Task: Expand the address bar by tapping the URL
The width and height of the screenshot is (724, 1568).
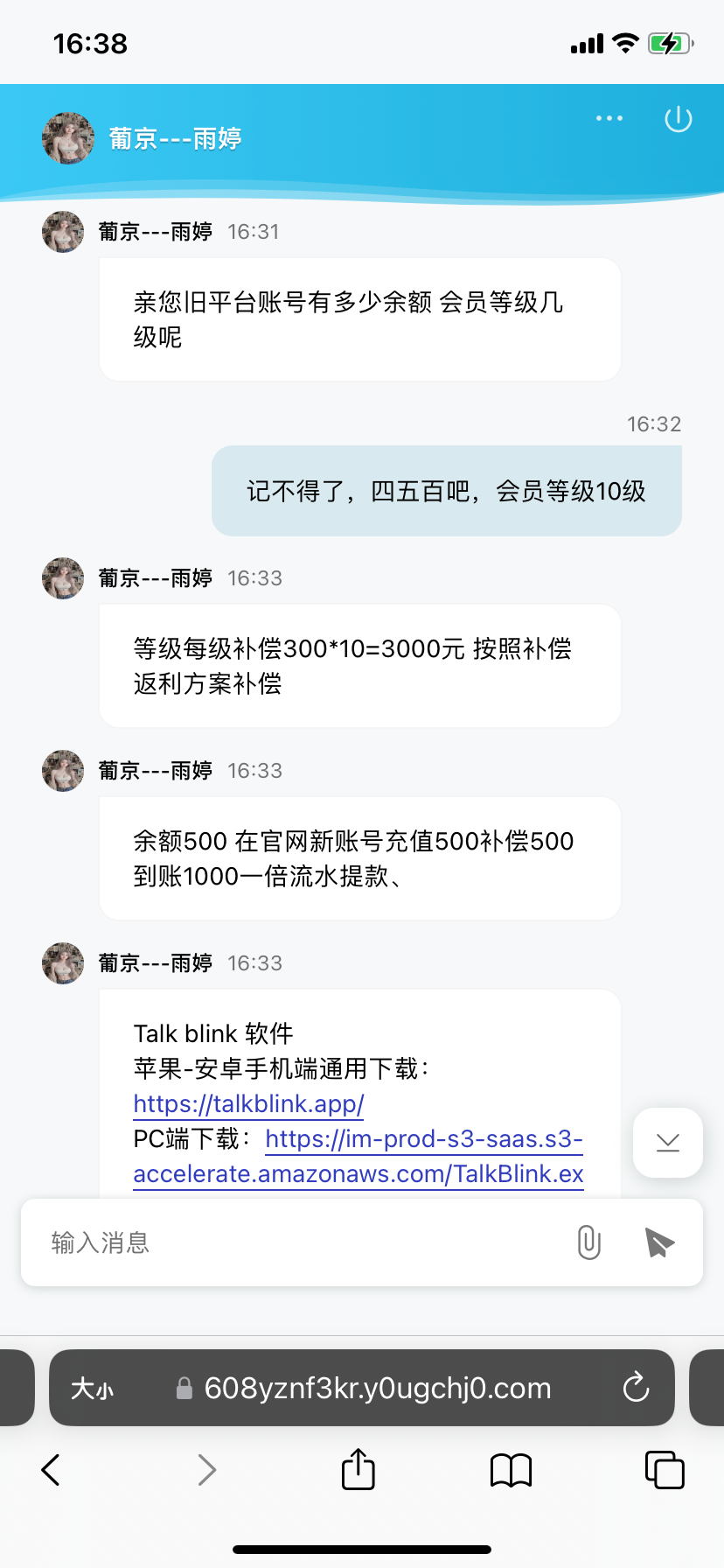Action: pos(376,1388)
